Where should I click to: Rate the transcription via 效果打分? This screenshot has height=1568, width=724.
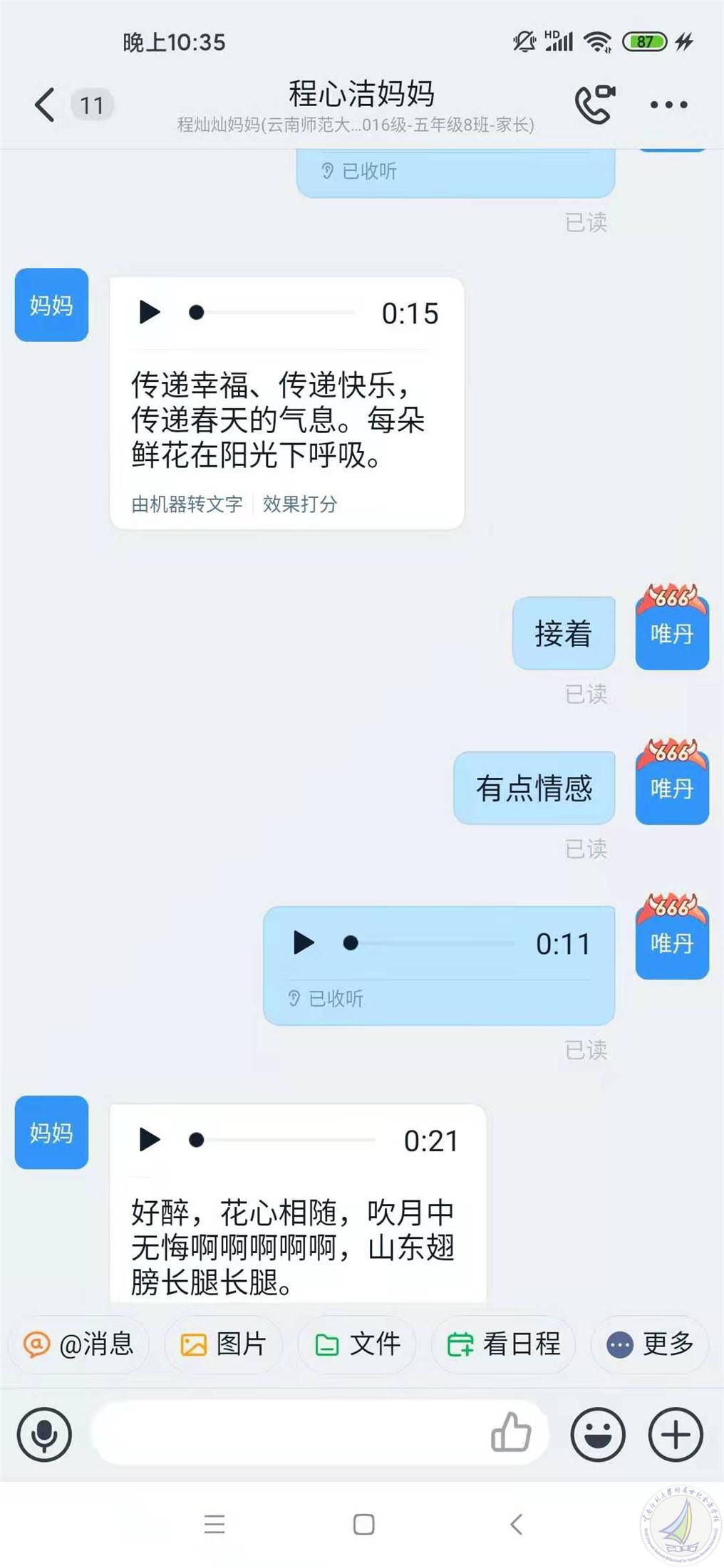[299, 504]
